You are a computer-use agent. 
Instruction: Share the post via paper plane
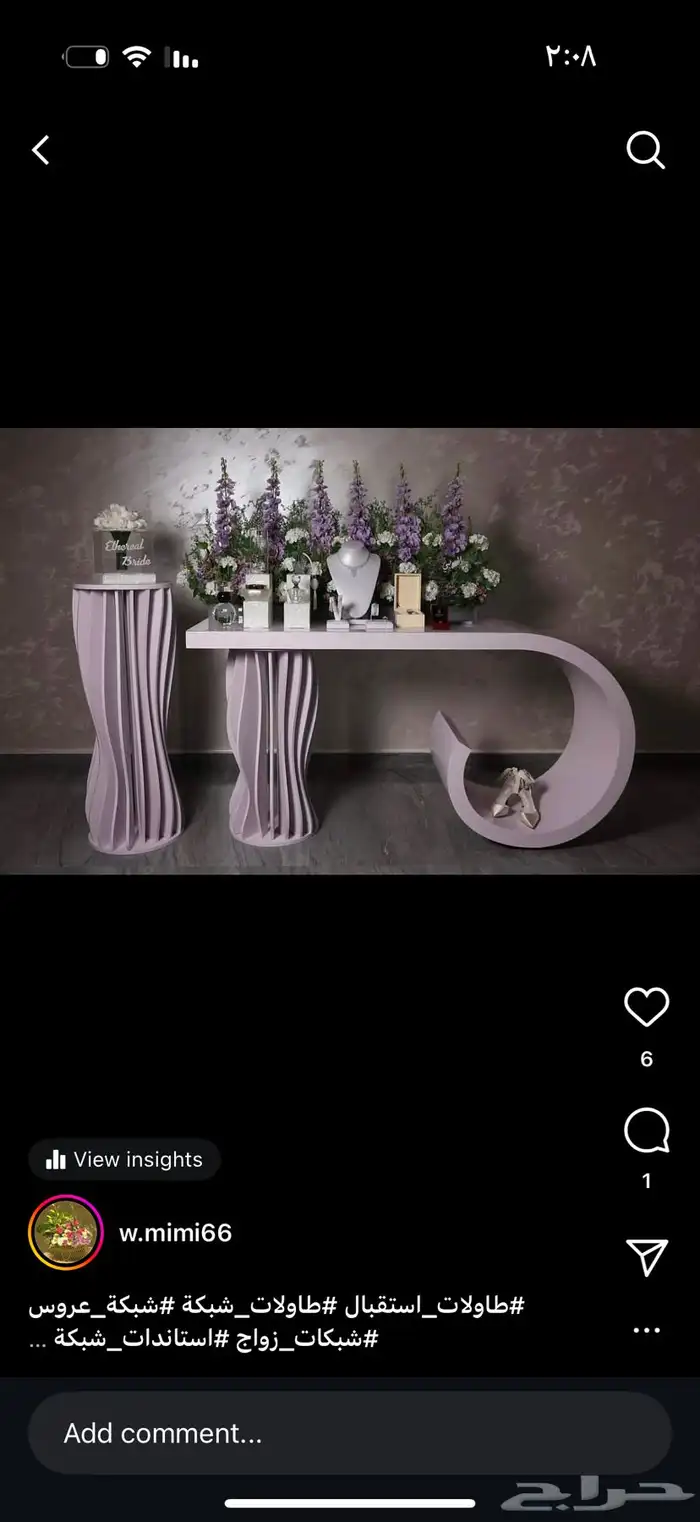pos(646,1257)
